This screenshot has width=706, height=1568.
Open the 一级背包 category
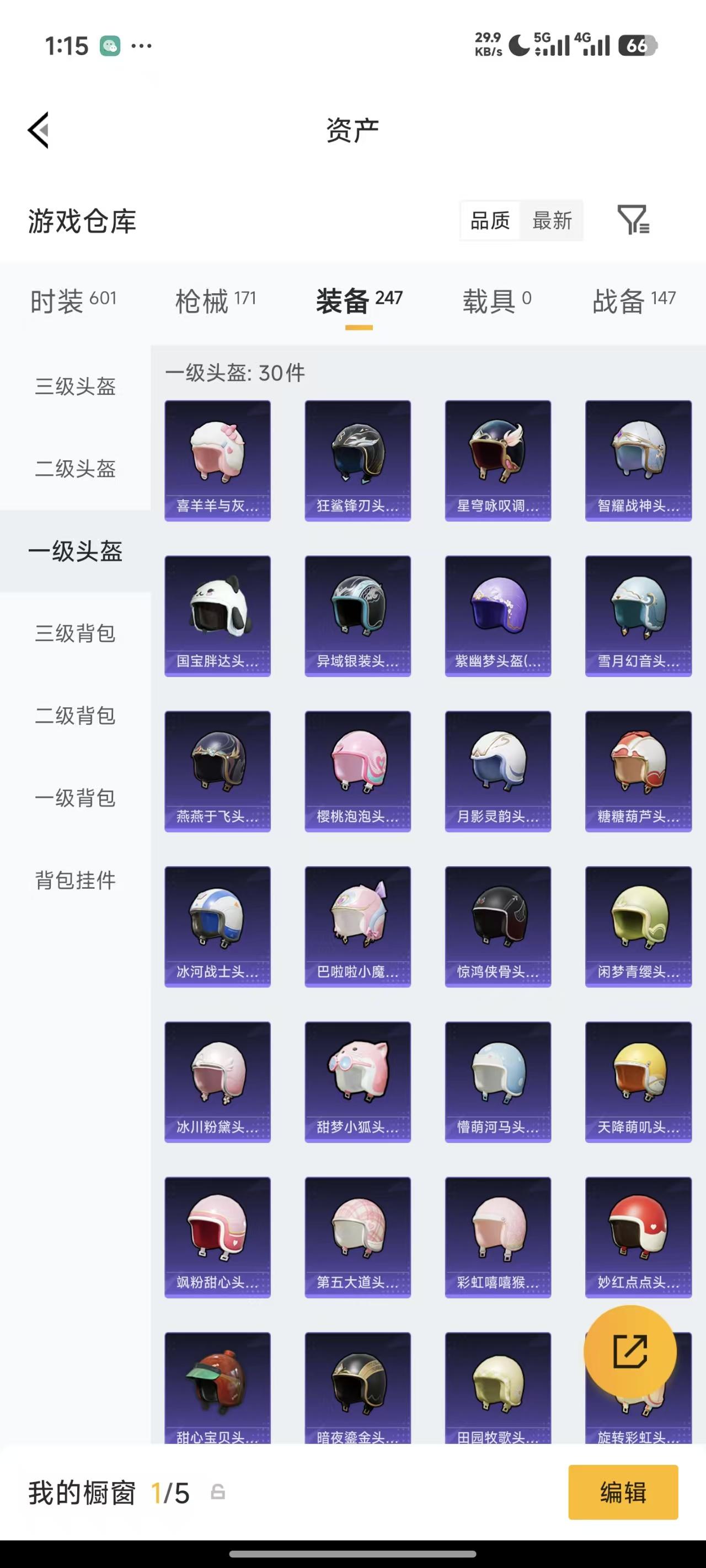[x=76, y=798]
